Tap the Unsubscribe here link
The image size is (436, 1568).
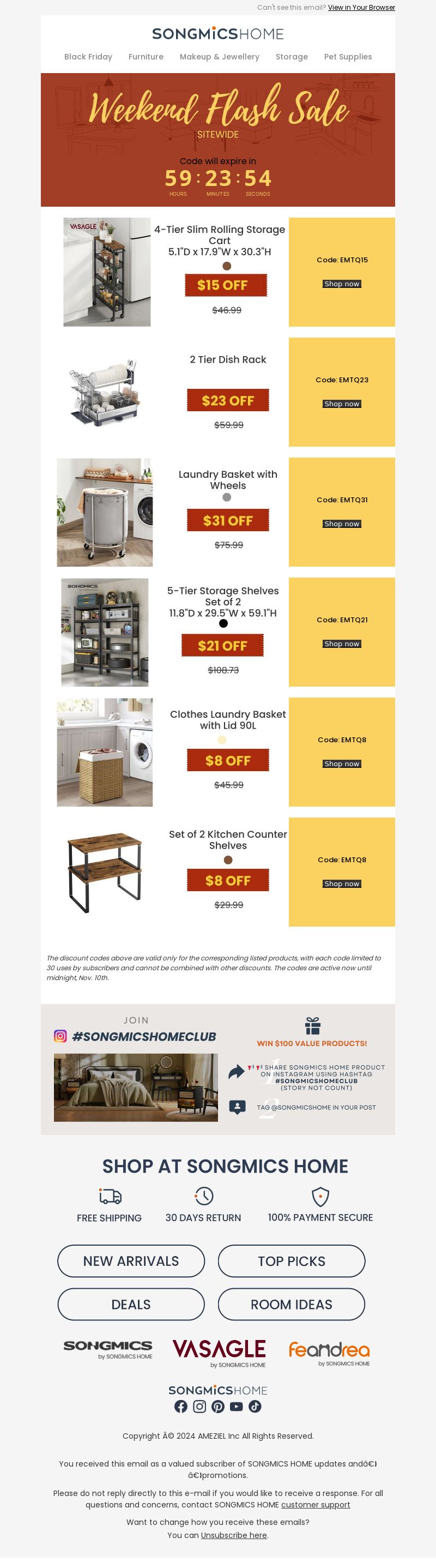(234, 1535)
